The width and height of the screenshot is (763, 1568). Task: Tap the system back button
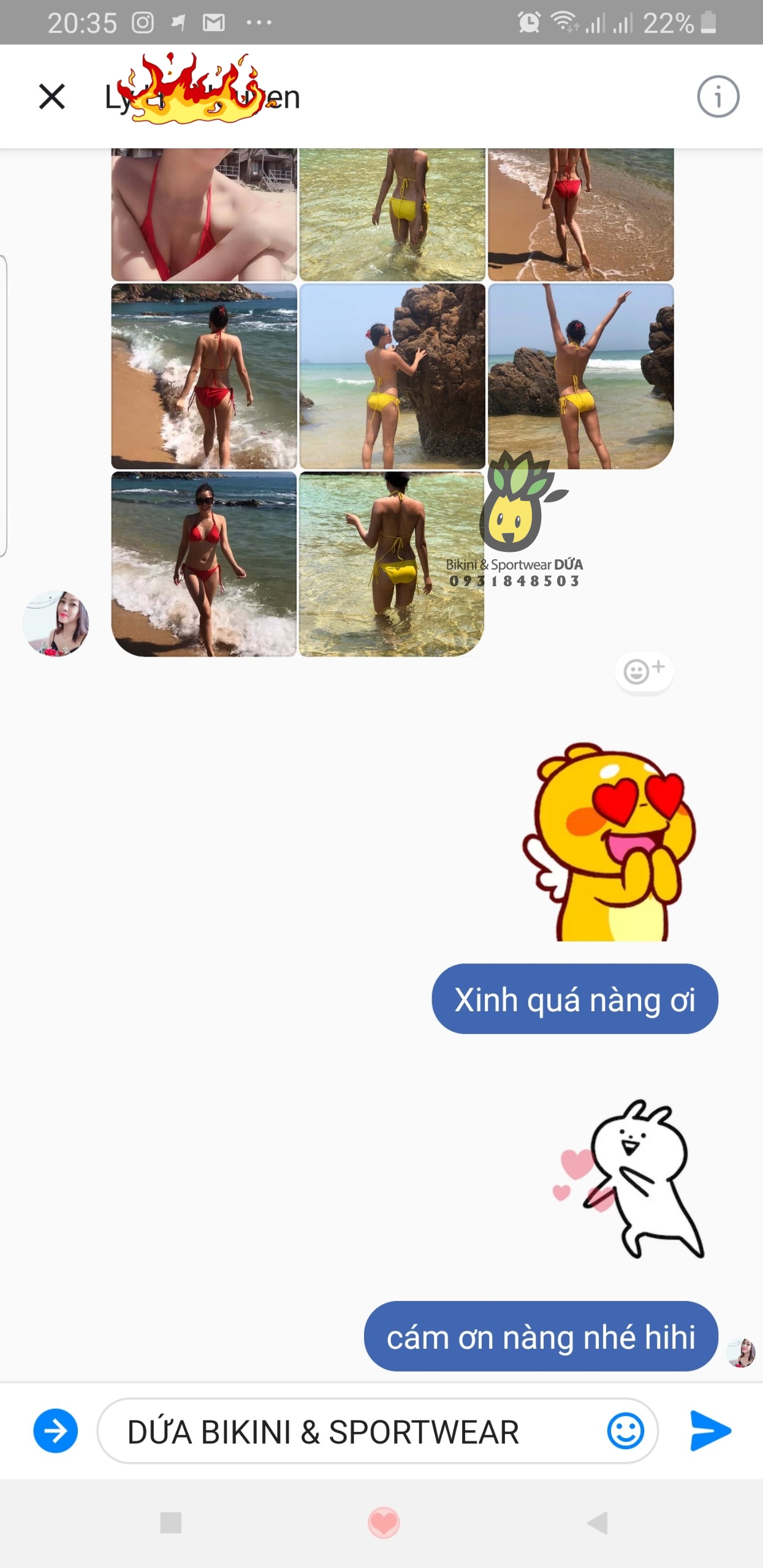[598, 1523]
